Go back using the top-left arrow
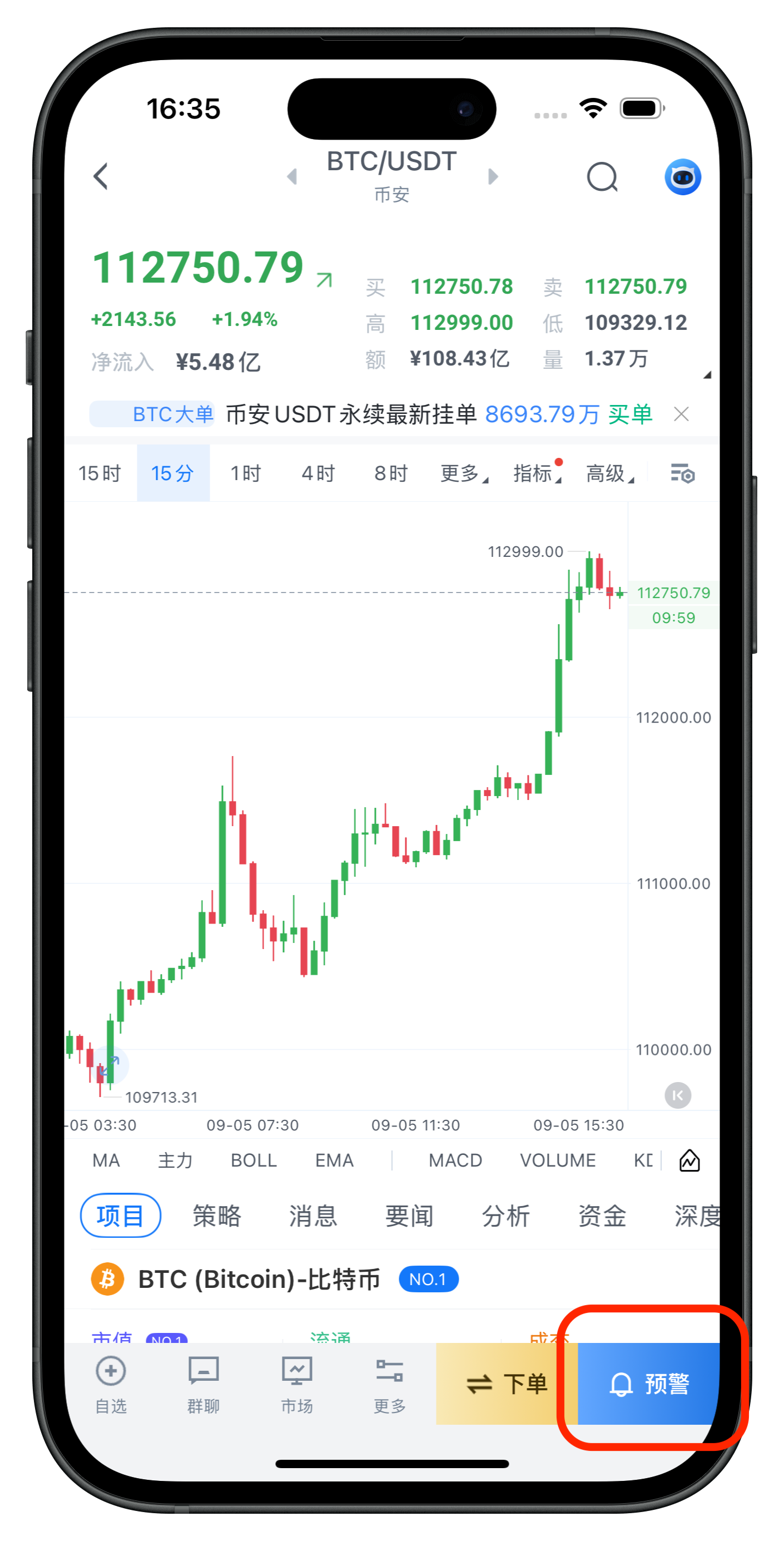The image size is (784, 1541). (101, 176)
